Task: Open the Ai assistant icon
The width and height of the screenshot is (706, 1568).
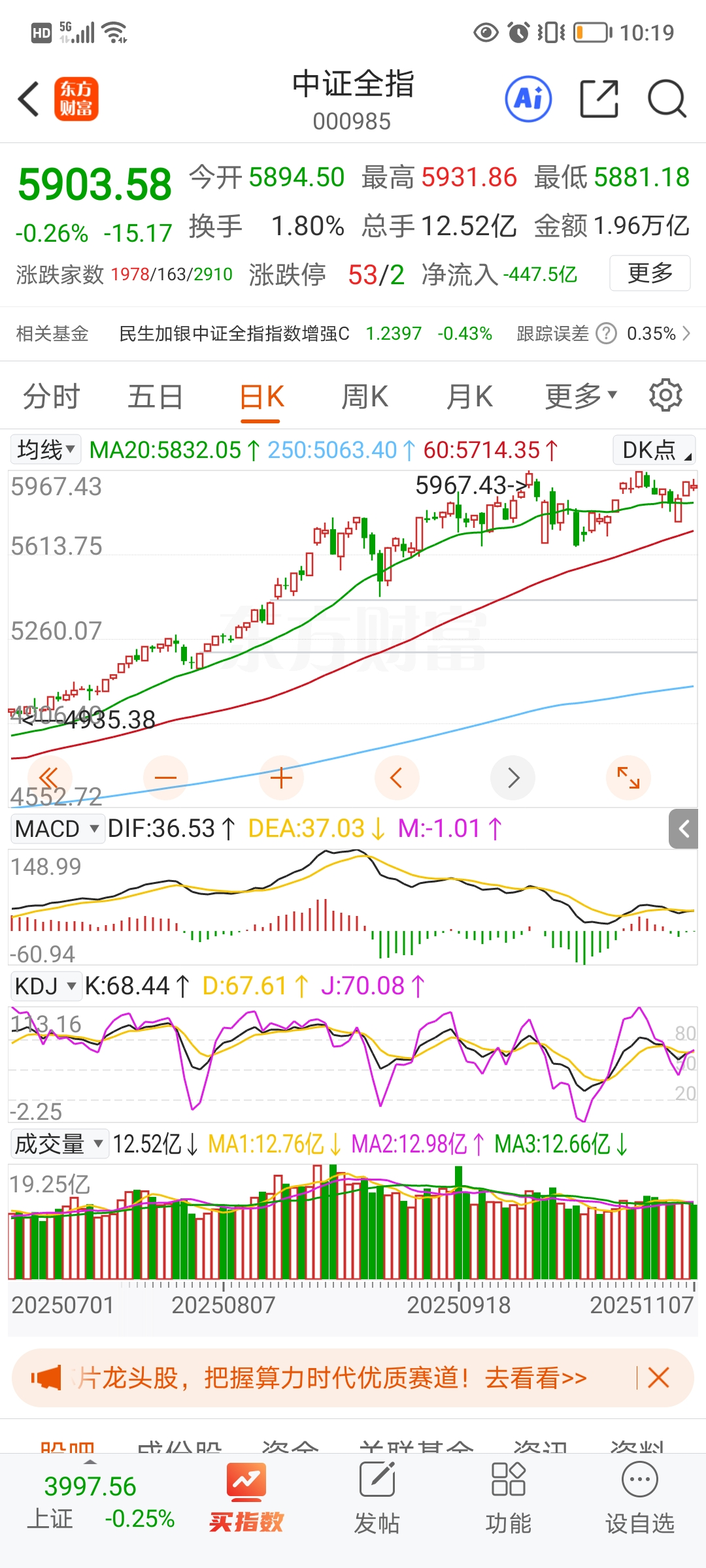Action: pos(528,99)
